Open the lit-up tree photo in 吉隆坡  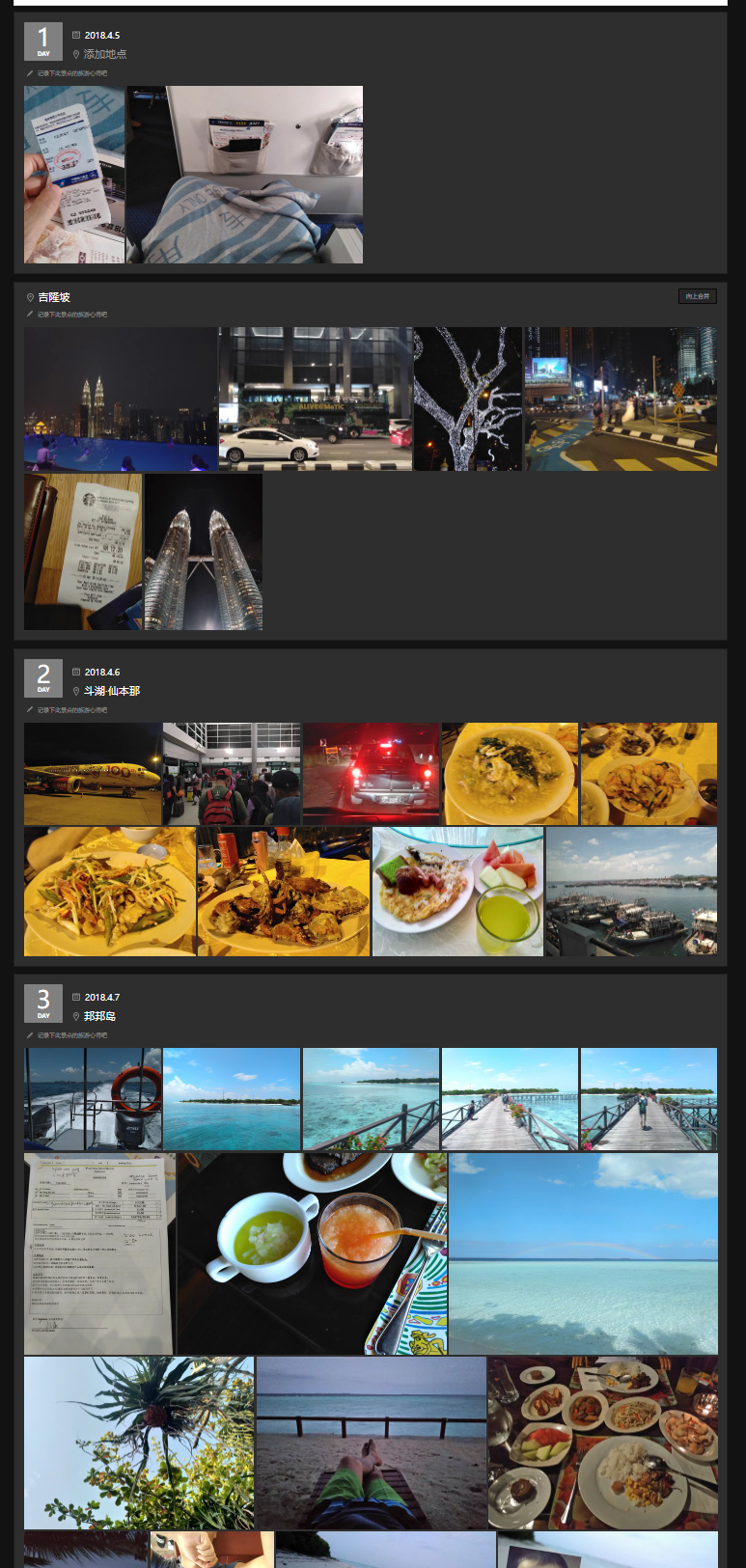tap(468, 399)
